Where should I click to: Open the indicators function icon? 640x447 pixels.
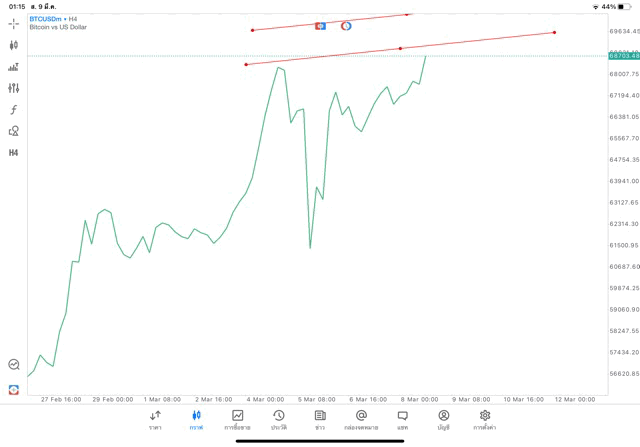[x=14, y=110]
